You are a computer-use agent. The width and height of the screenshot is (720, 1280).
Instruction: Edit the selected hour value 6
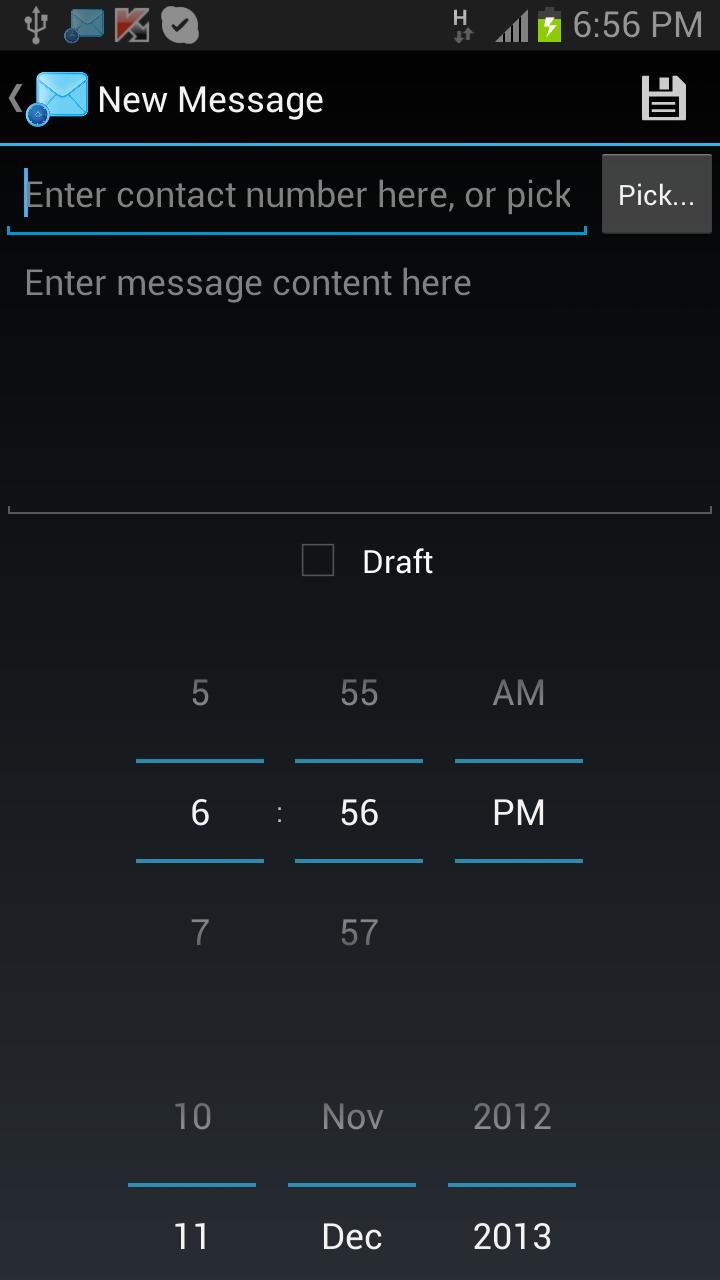200,812
